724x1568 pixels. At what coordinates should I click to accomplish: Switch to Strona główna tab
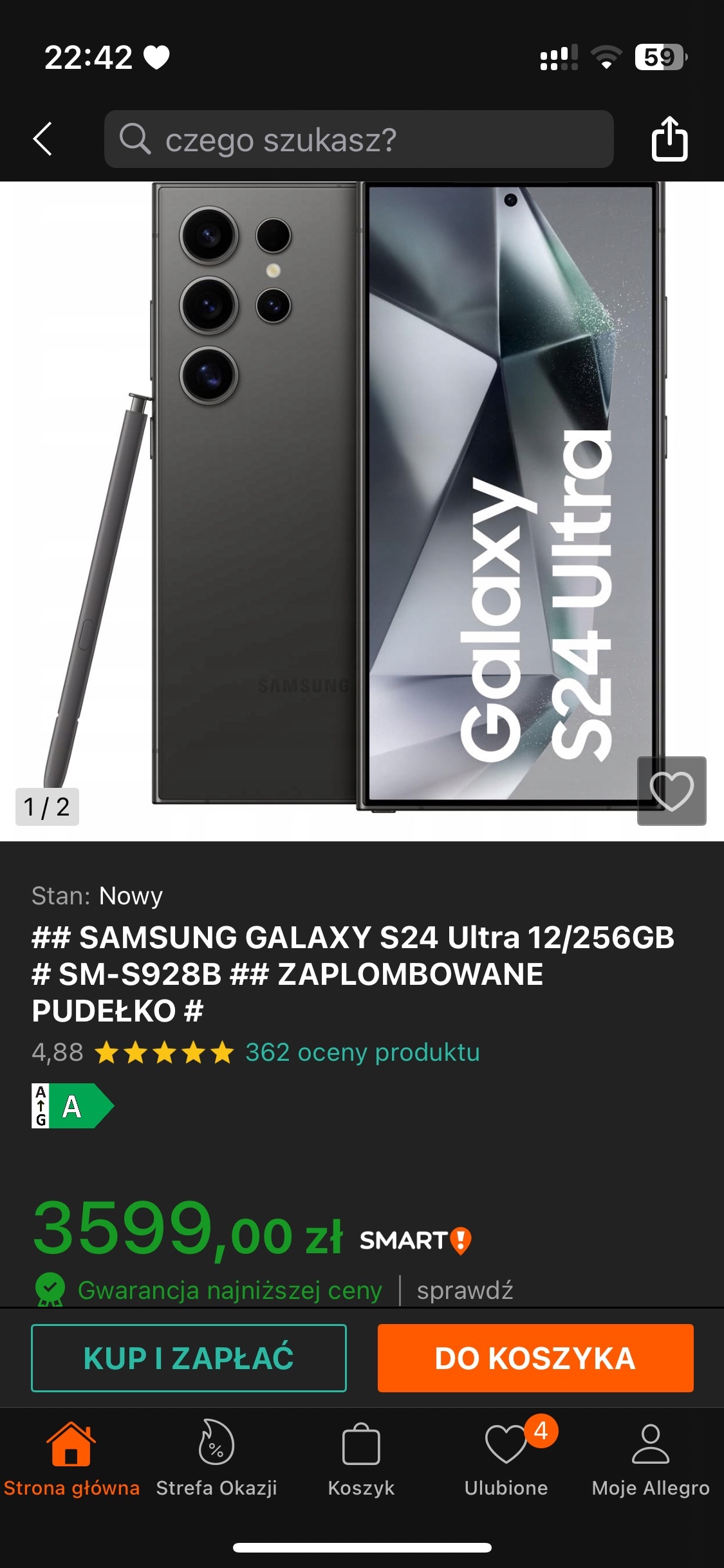[71, 1460]
